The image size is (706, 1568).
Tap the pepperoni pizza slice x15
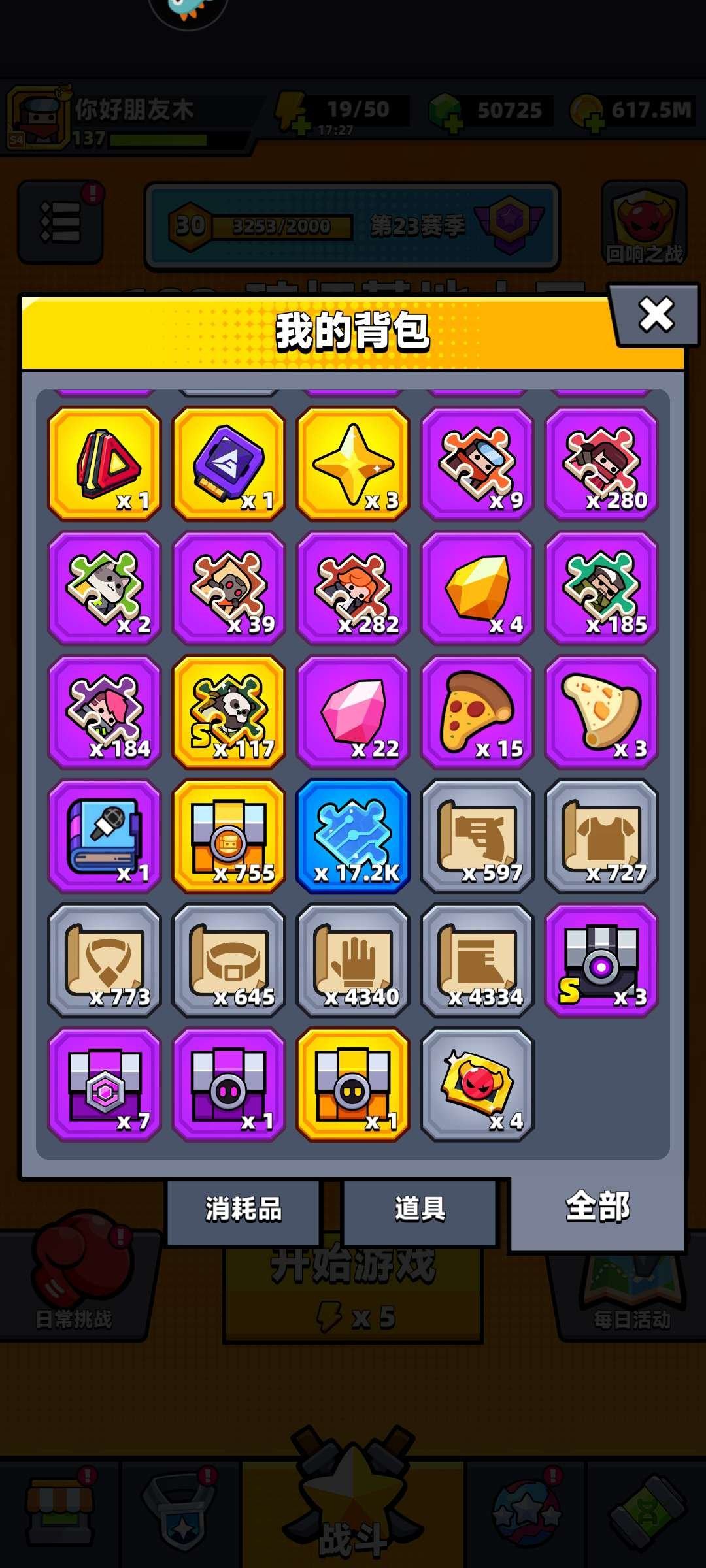point(477,711)
